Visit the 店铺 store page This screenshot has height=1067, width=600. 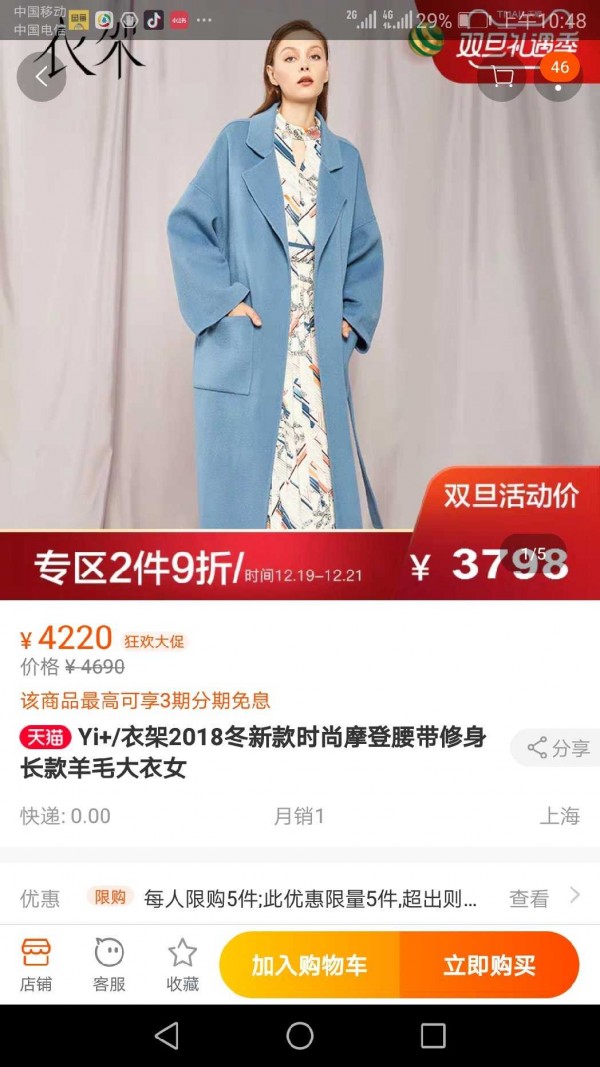(36, 965)
